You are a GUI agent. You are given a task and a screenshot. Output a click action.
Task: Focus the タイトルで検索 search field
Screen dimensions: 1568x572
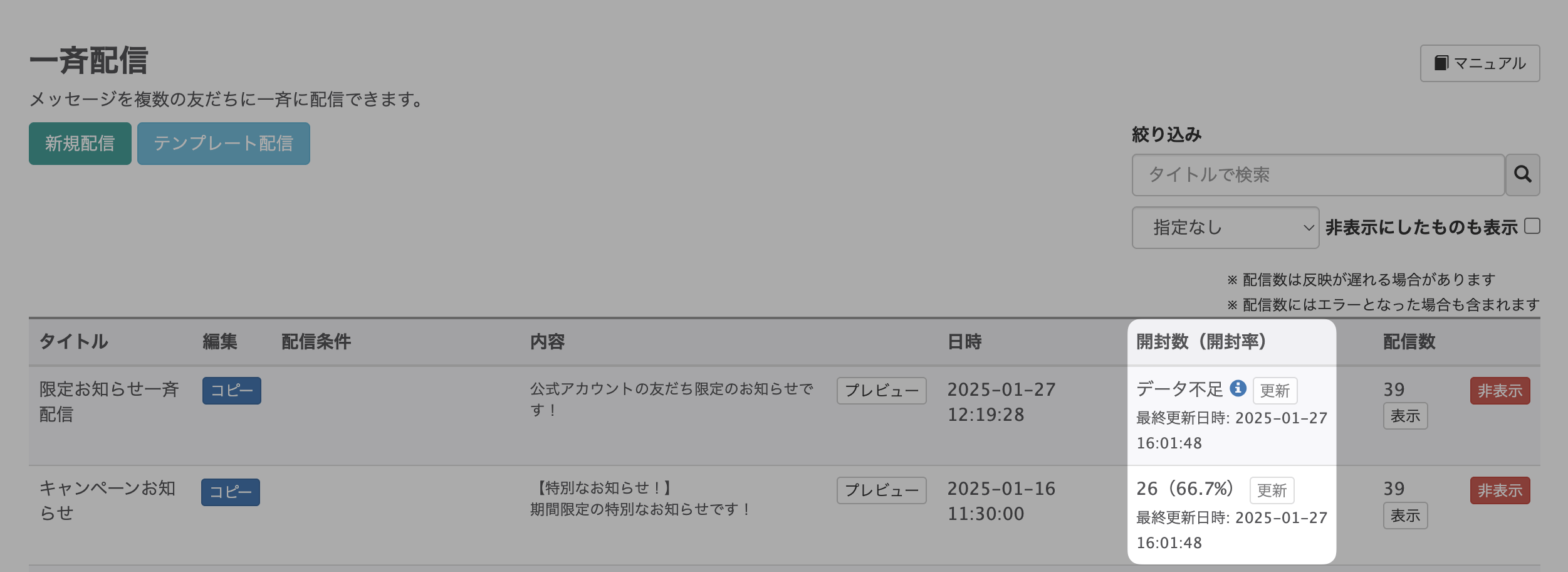pyautogui.click(x=1317, y=175)
